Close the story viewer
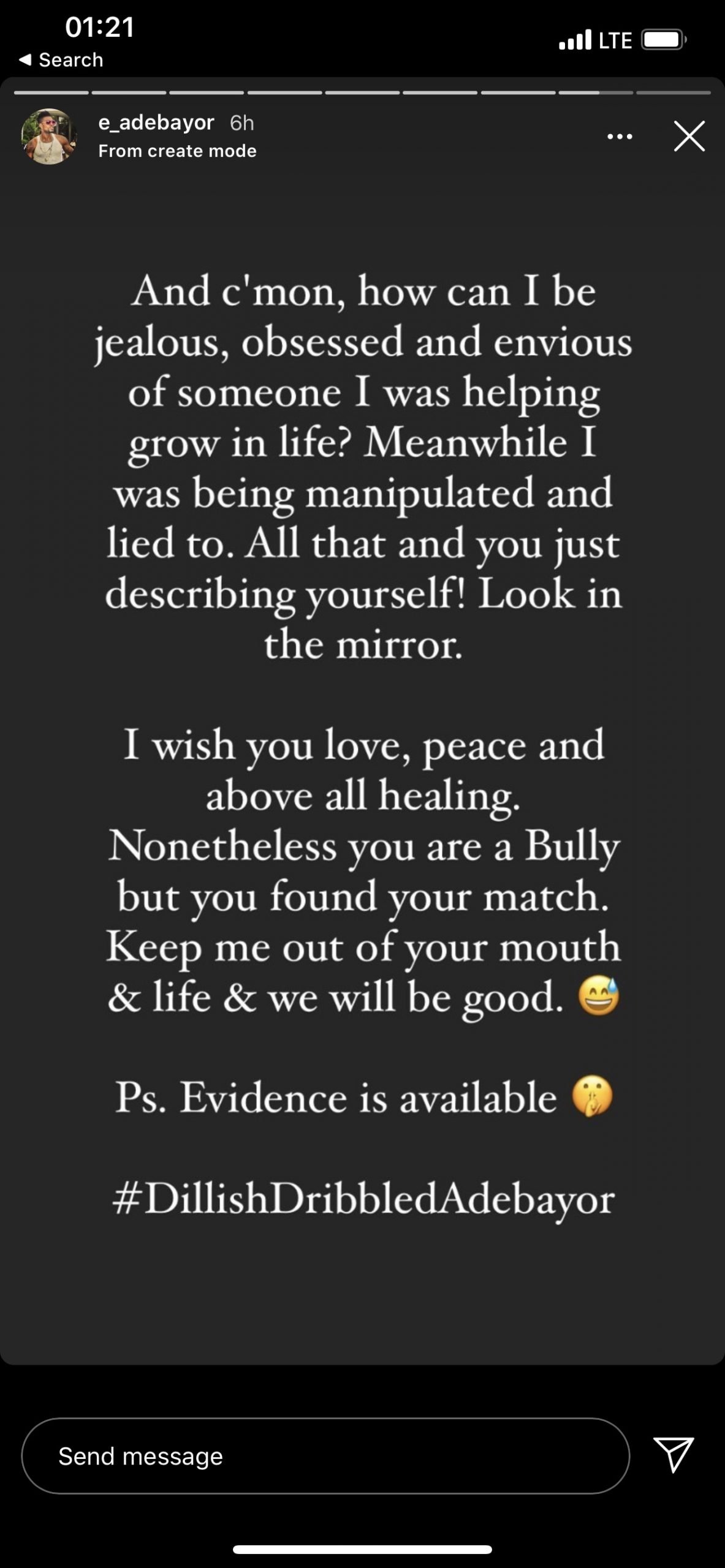Viewport: 725px width, 1568px height. [x=689, y=136]
